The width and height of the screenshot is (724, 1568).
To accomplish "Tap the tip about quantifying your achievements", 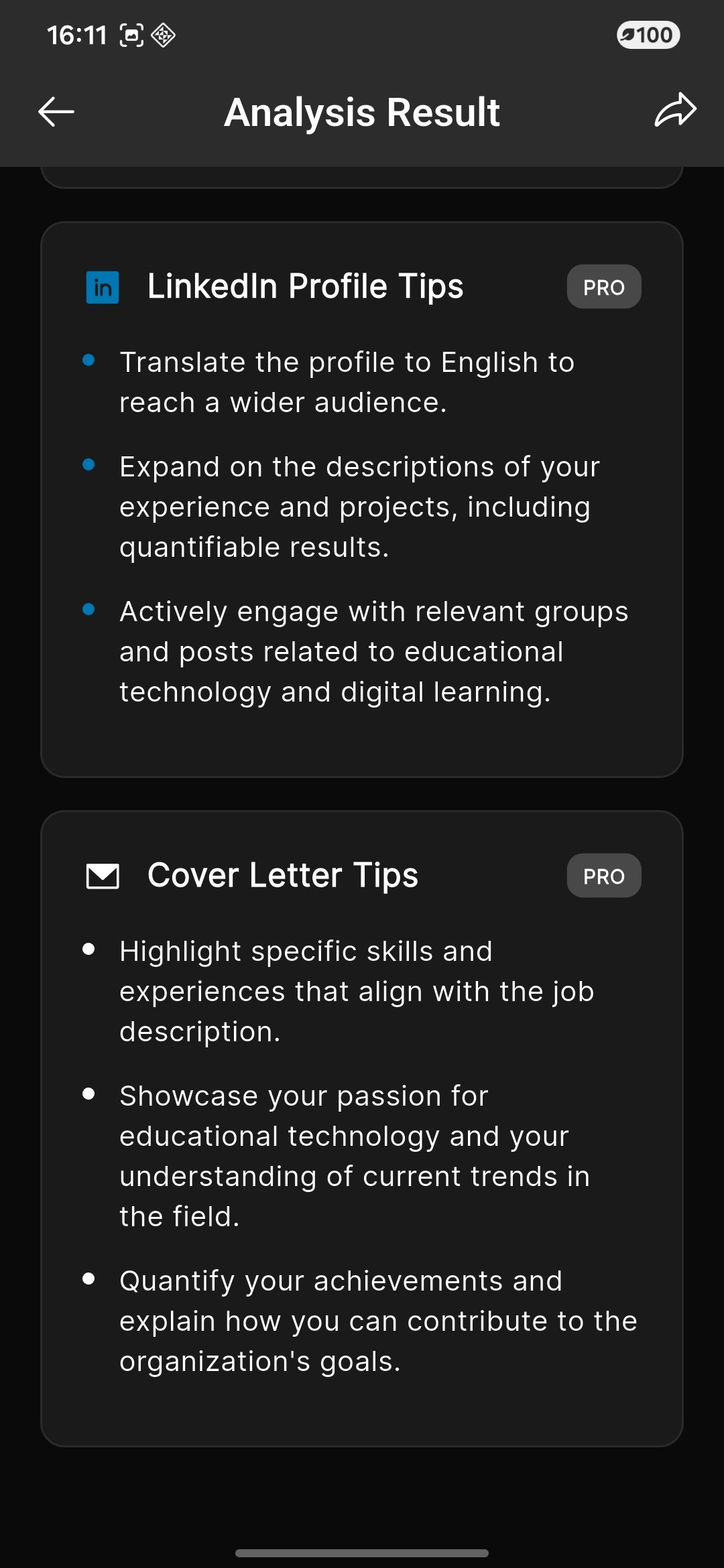I will click(x=377, y=1320).
